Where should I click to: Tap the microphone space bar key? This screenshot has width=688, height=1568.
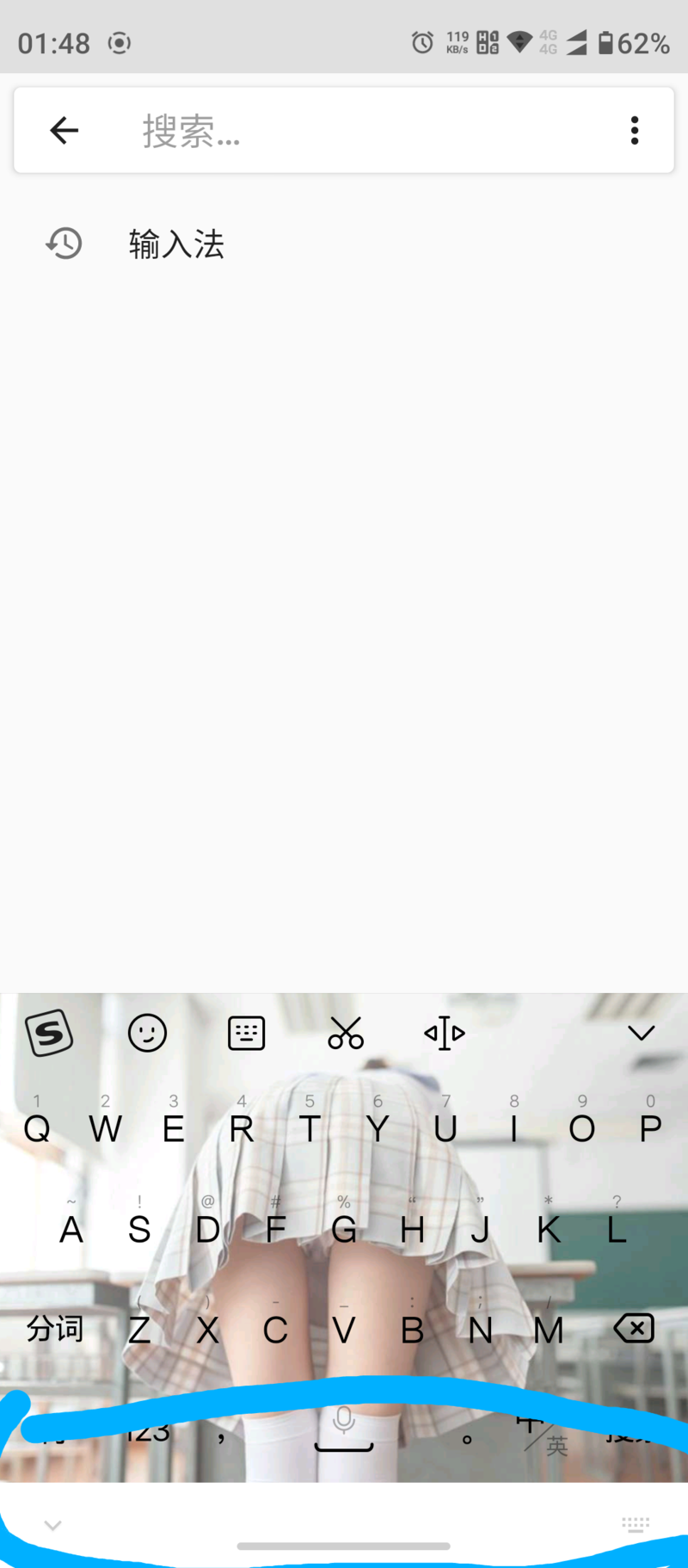click(x=344, y=1429)
